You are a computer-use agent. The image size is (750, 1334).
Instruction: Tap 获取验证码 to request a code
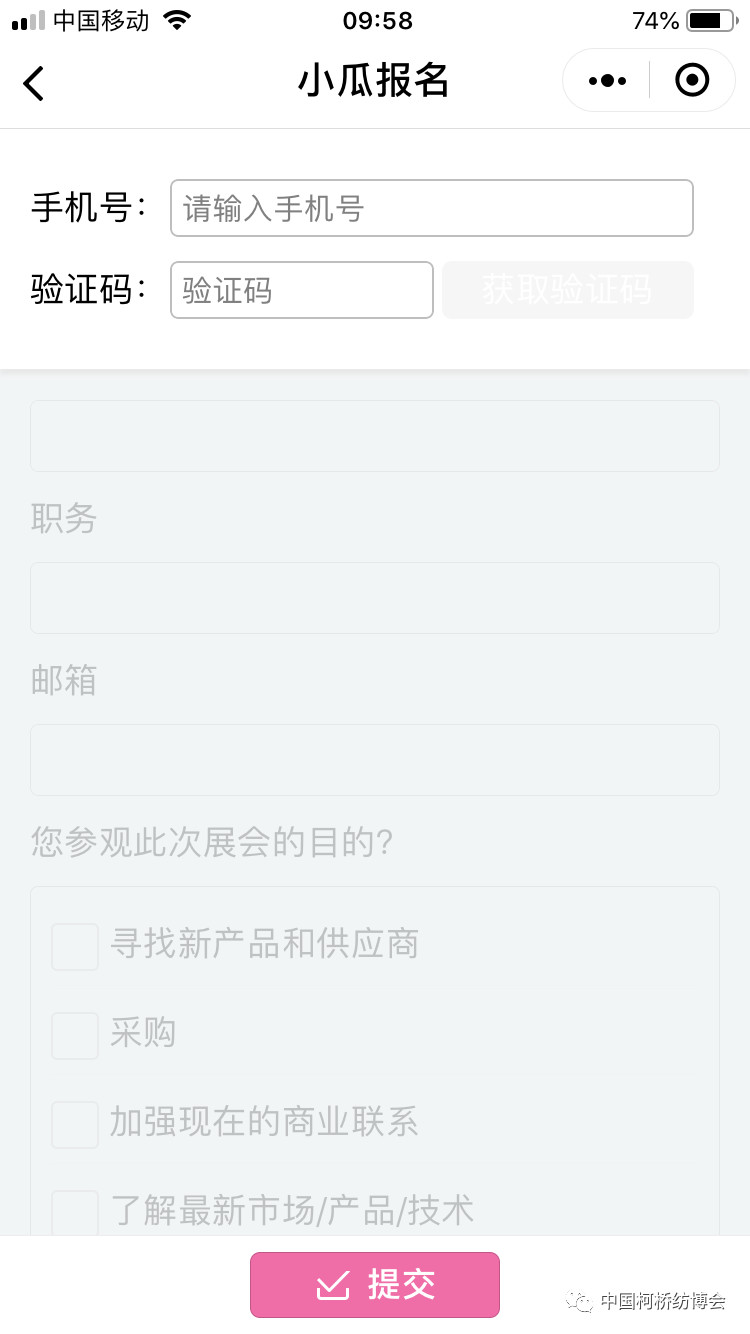coord(567,290)
